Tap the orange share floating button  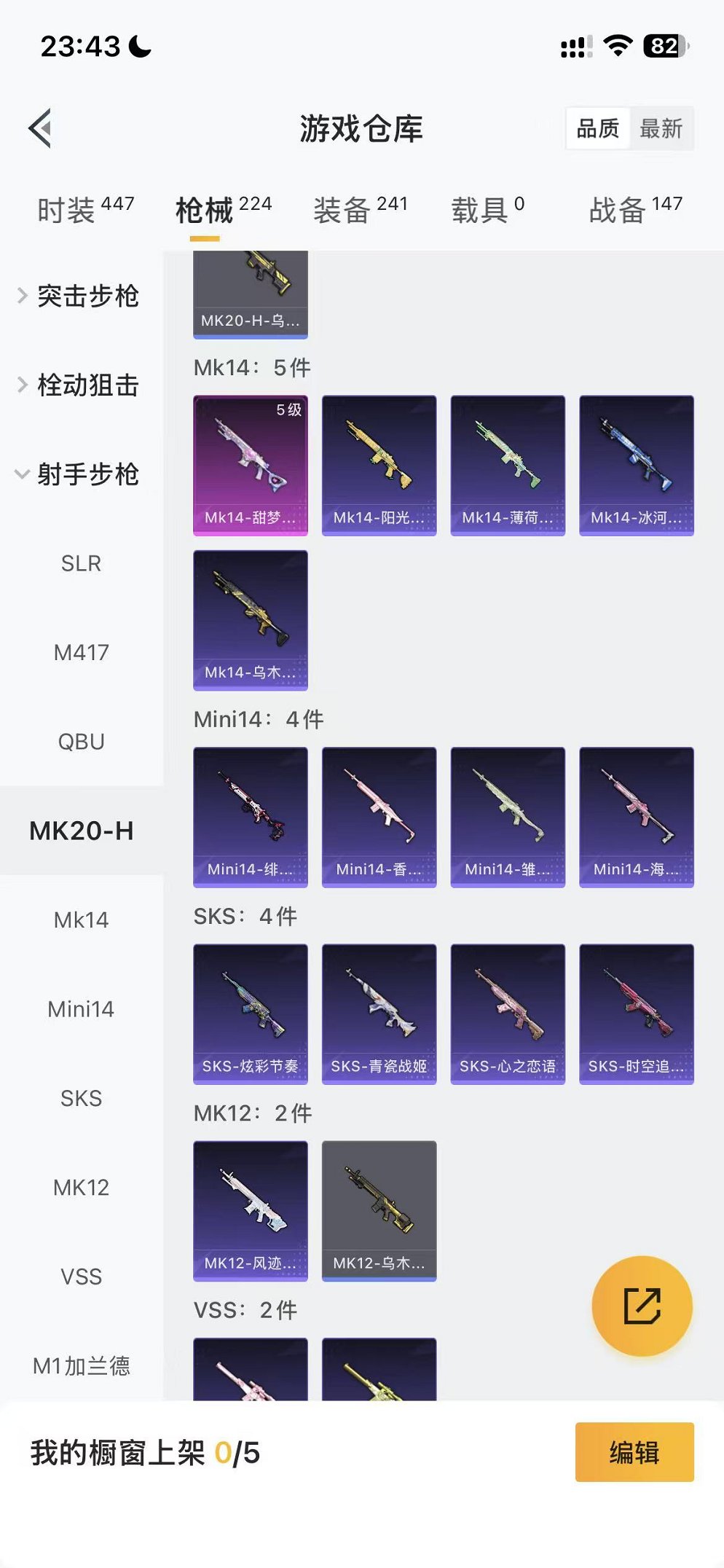point(642,1305)
